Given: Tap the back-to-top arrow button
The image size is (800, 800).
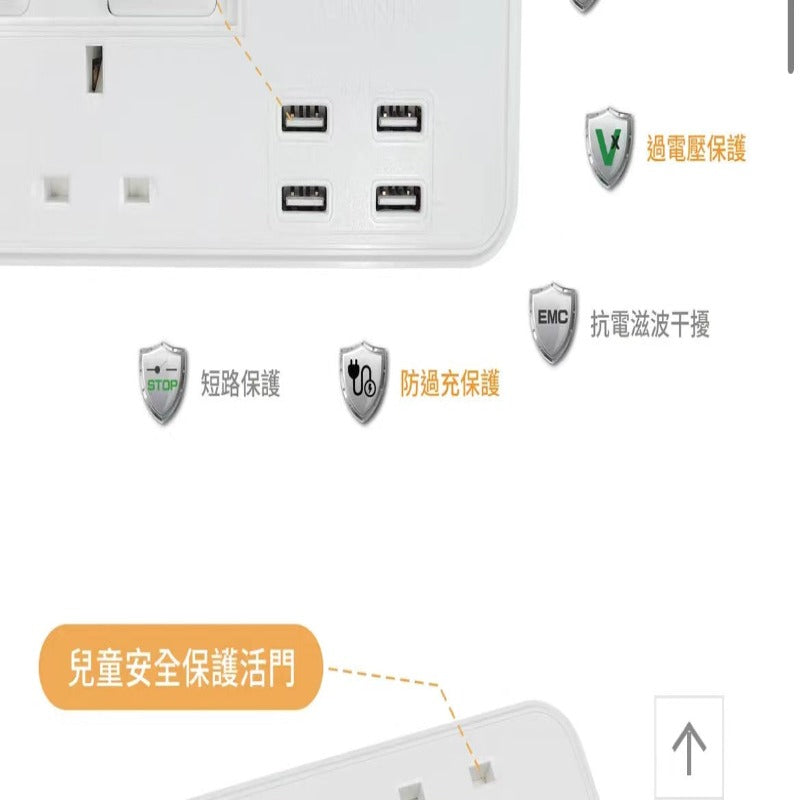Looking at the screenshot, I should pos(689,747).
